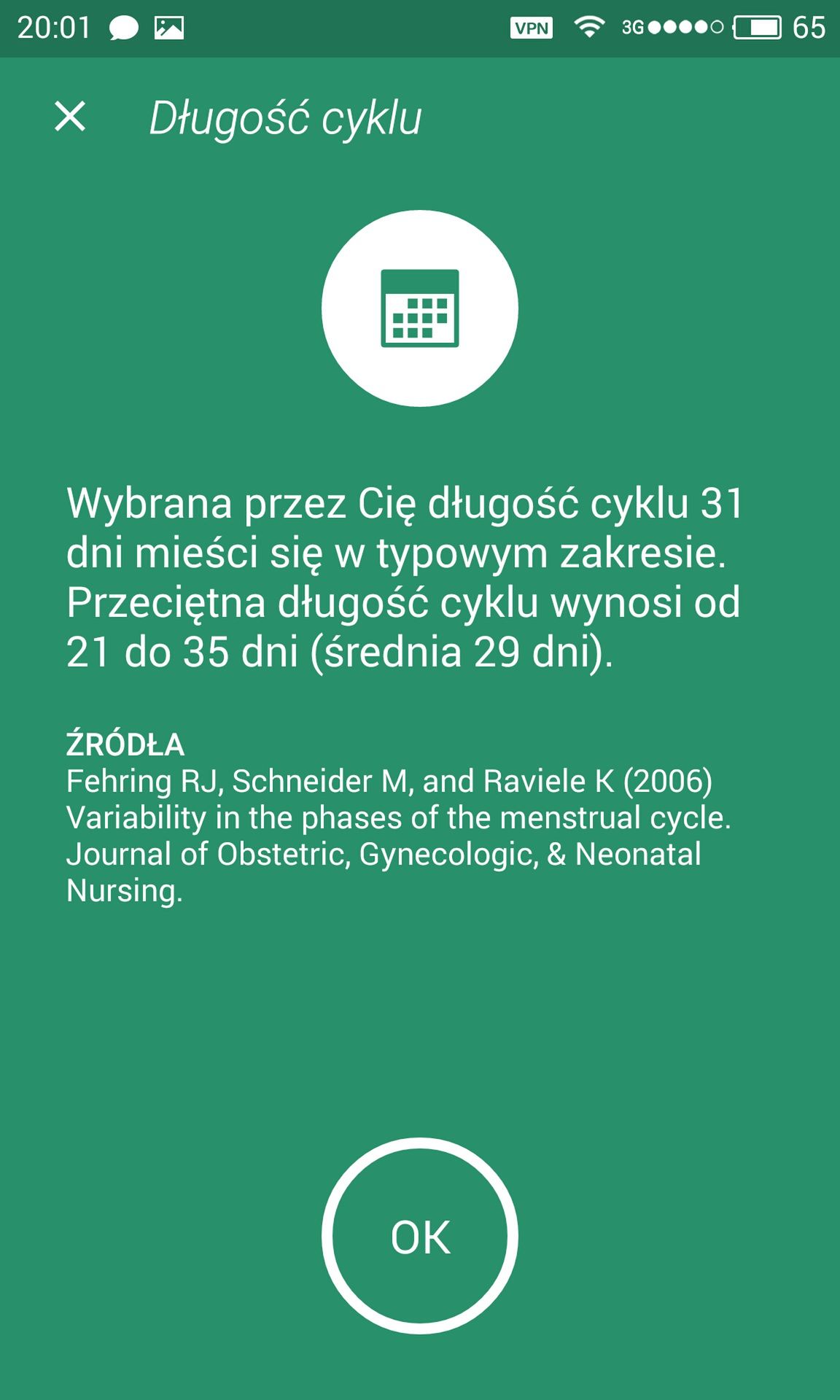Close the Długość cyklu info screen
The image size is (840, 1400).
[70, 117]
